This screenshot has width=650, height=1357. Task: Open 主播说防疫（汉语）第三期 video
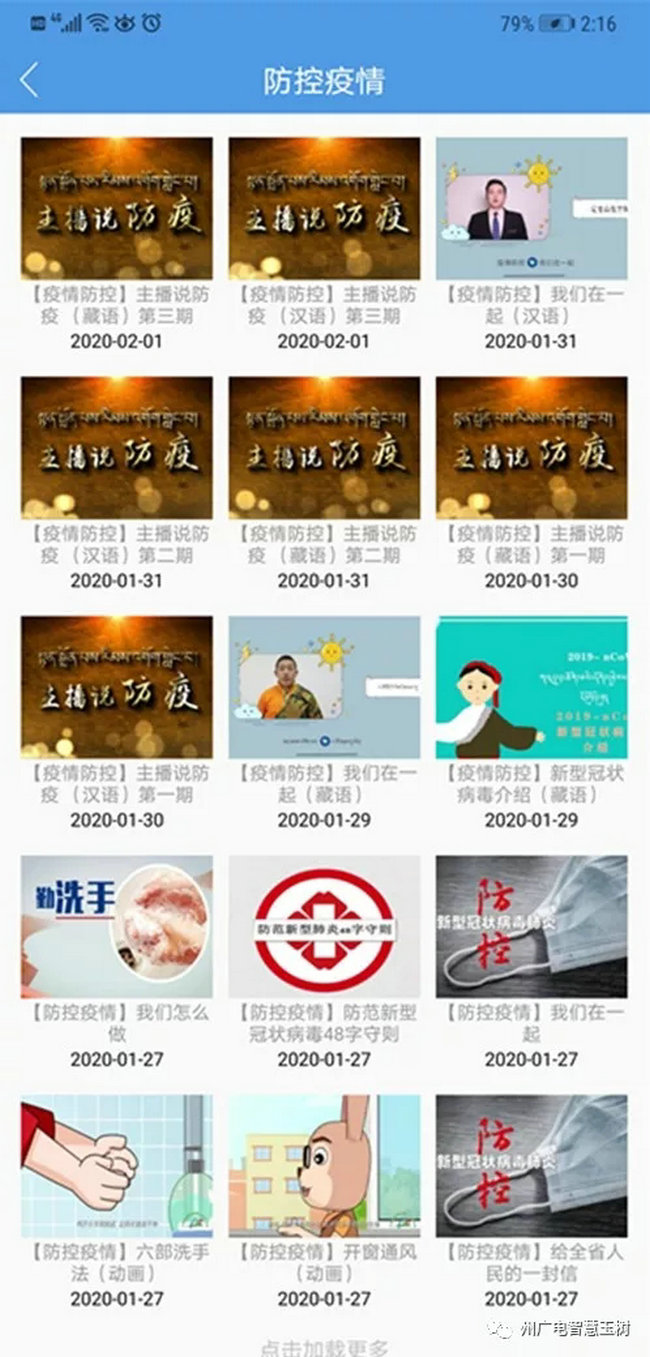324,208
